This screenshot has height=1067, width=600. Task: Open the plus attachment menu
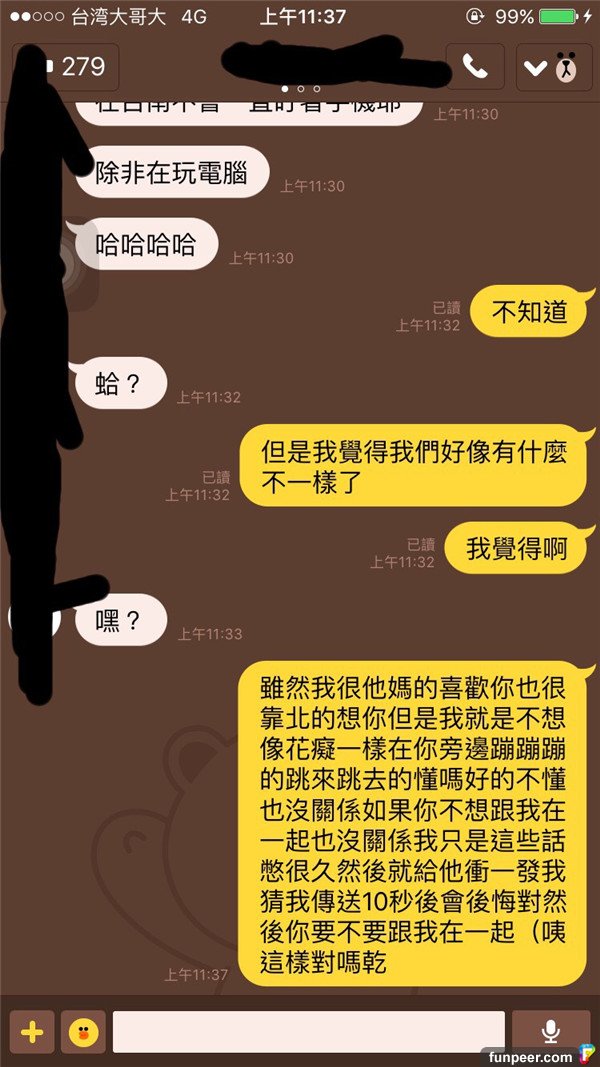31,1032
